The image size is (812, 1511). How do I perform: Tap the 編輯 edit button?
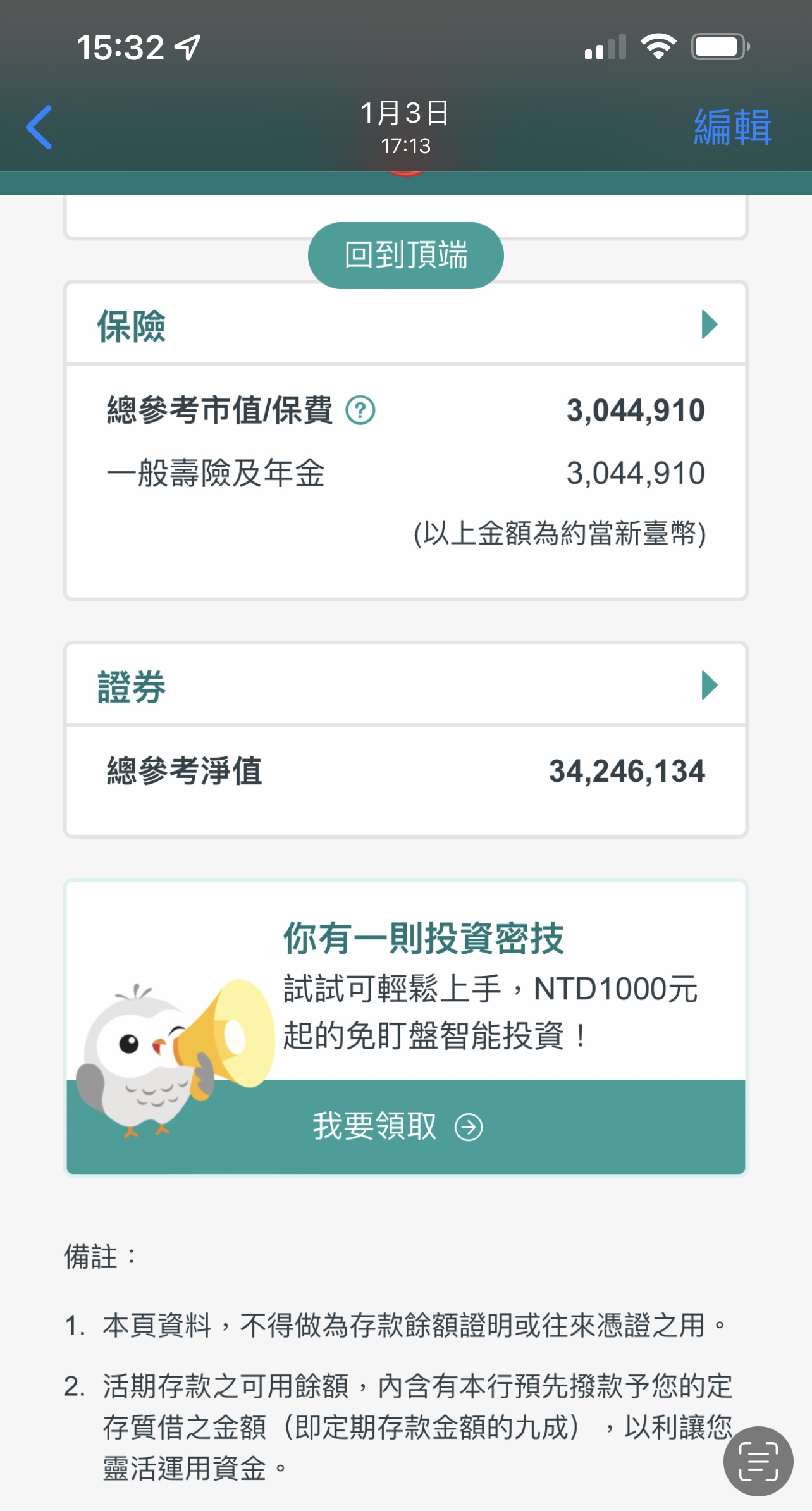pyautogui.click(x=732, y=127)
